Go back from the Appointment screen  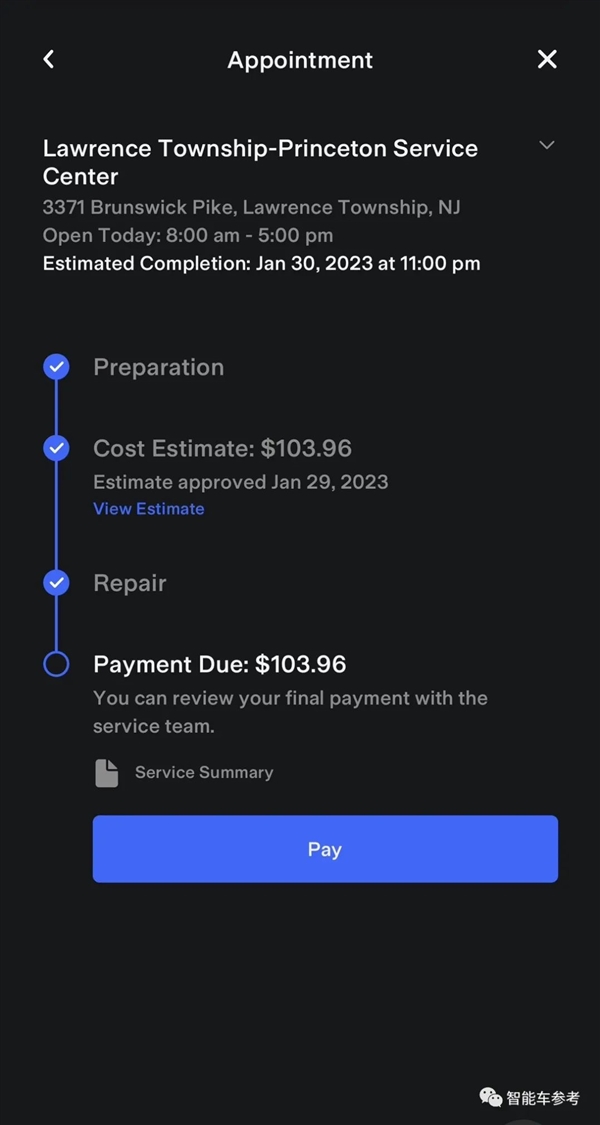click(x=49, y=60)
